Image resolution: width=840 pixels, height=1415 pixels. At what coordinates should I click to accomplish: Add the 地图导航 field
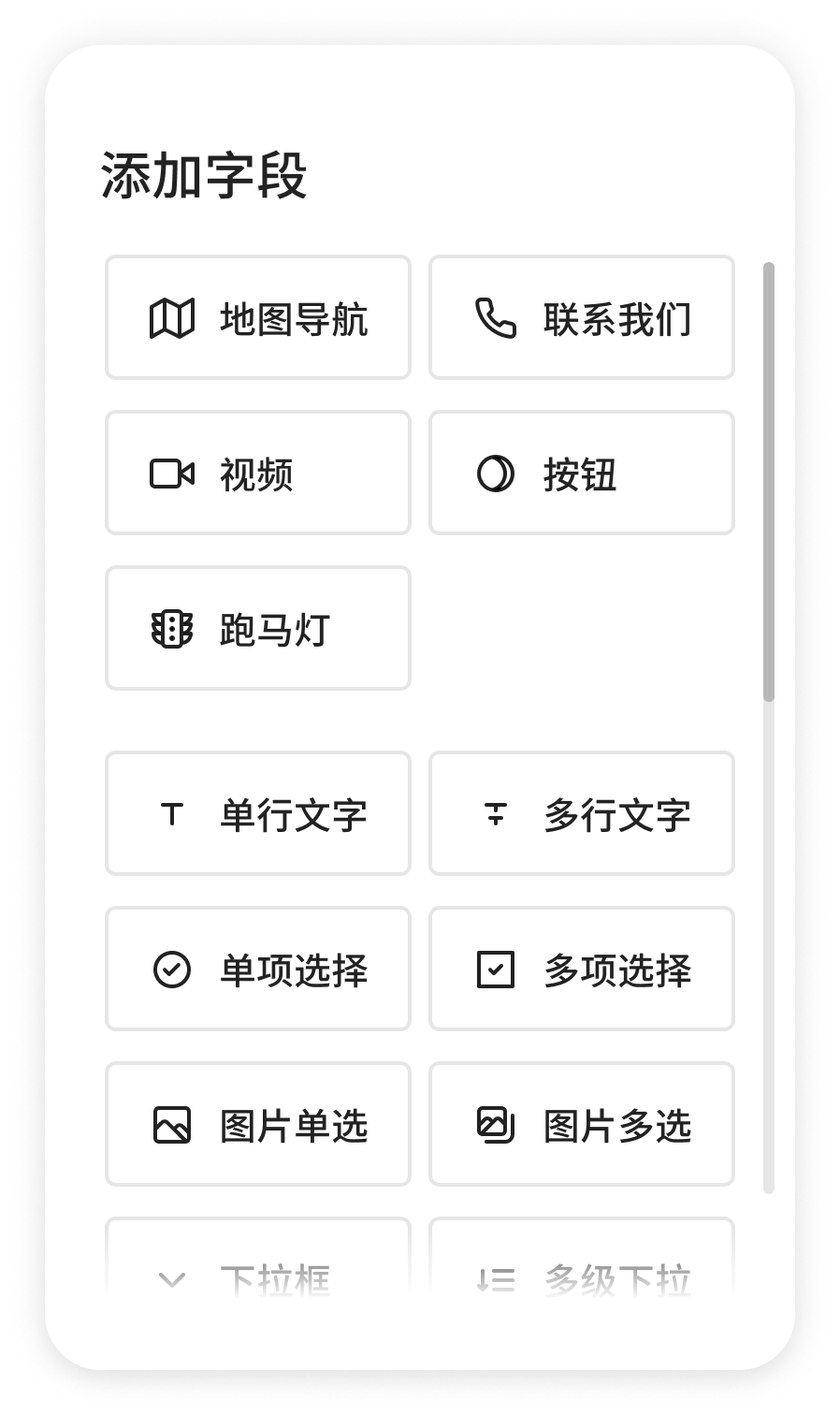[258, 317]
